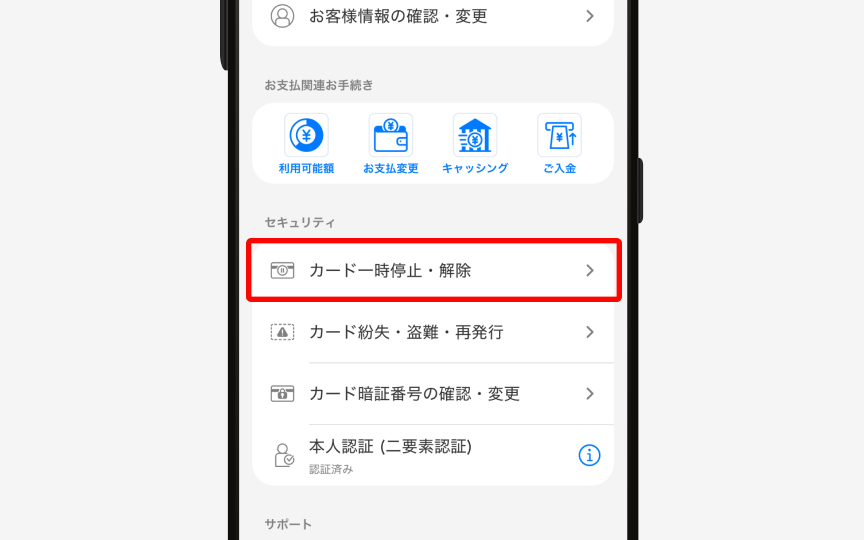Open お客様情報の確認・変更 row
Screen dimensions: 864x540
432,17
